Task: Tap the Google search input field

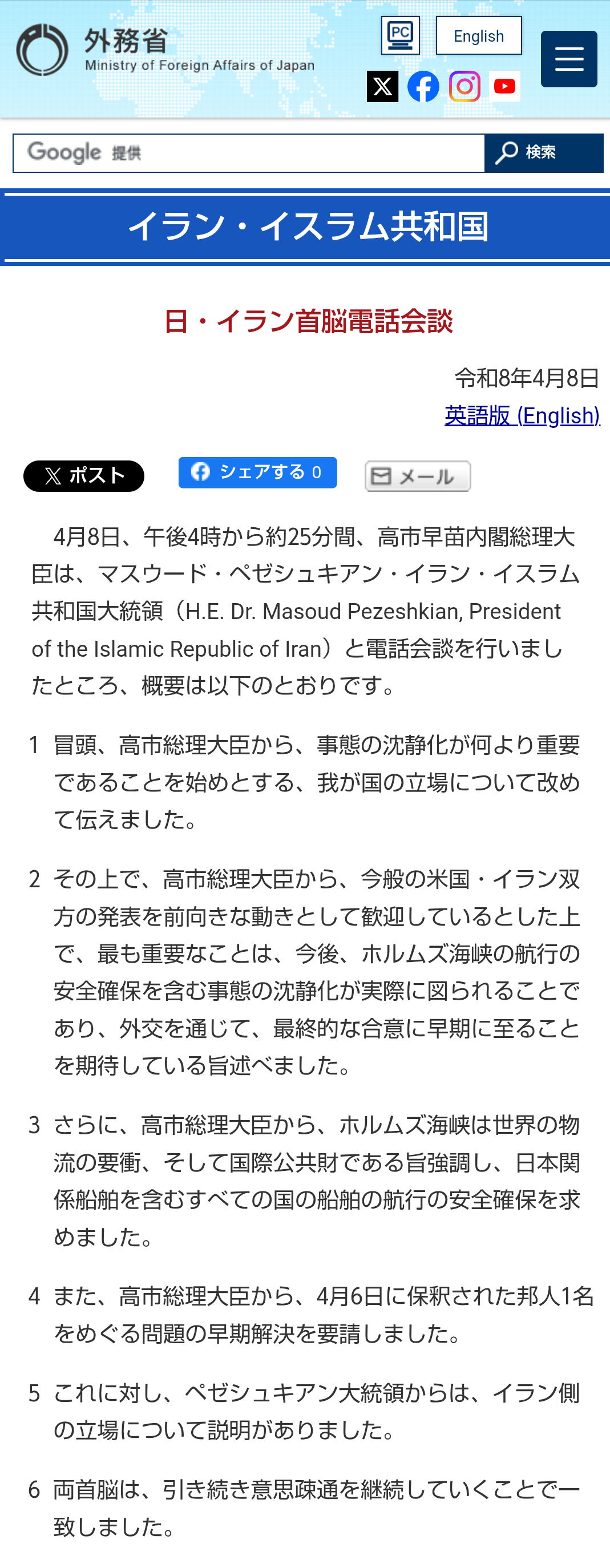Action: click(292, 153)
